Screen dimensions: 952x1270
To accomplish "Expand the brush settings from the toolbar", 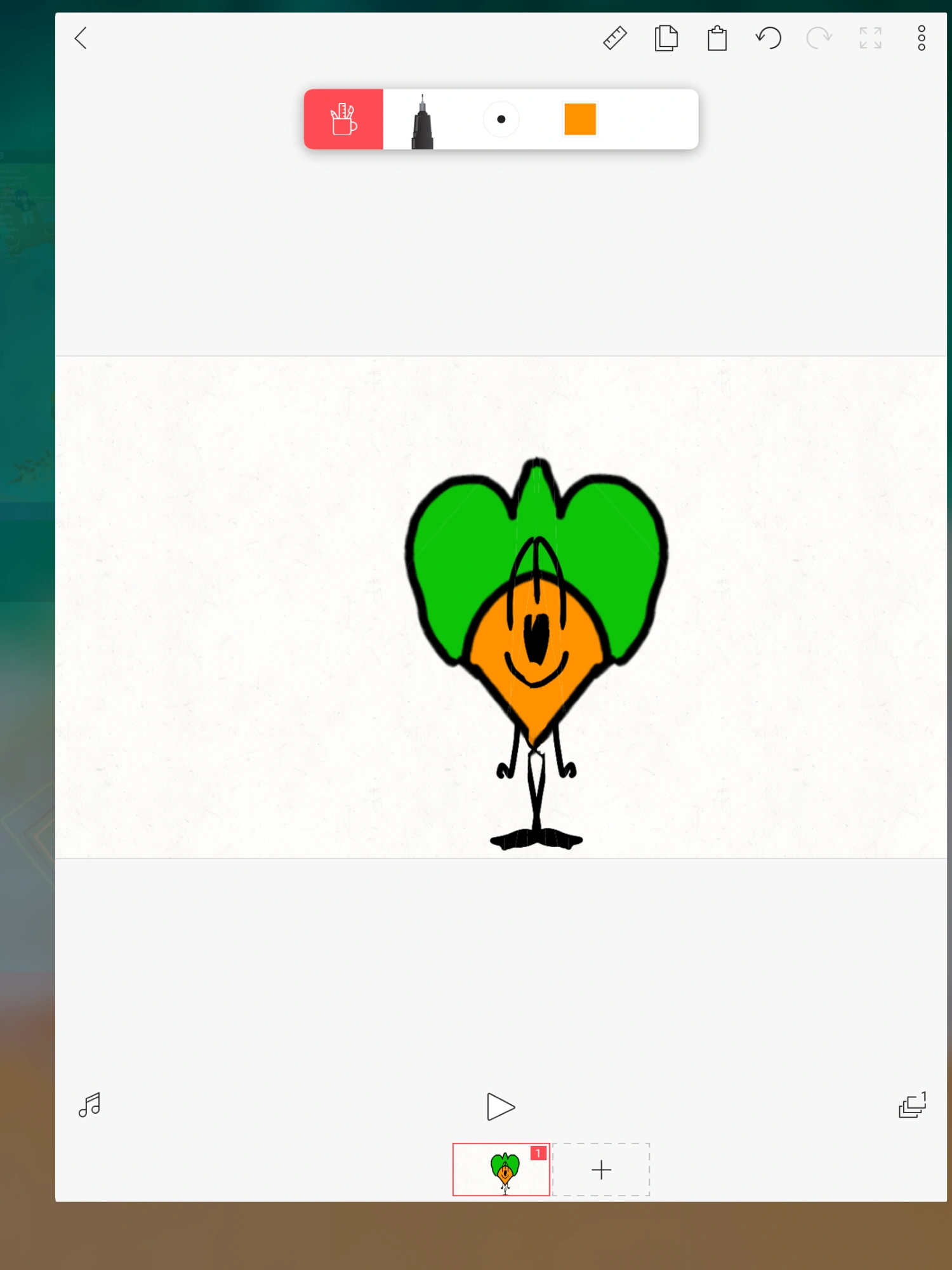I will (x=422, y=119).
